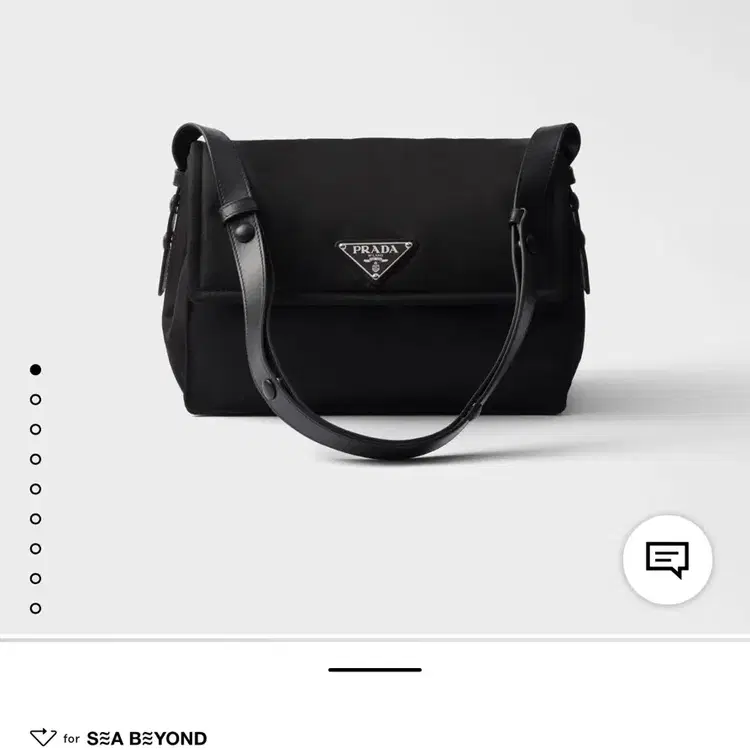Open the live chat bubble button

pyautogui.click(x=667, y=559)
